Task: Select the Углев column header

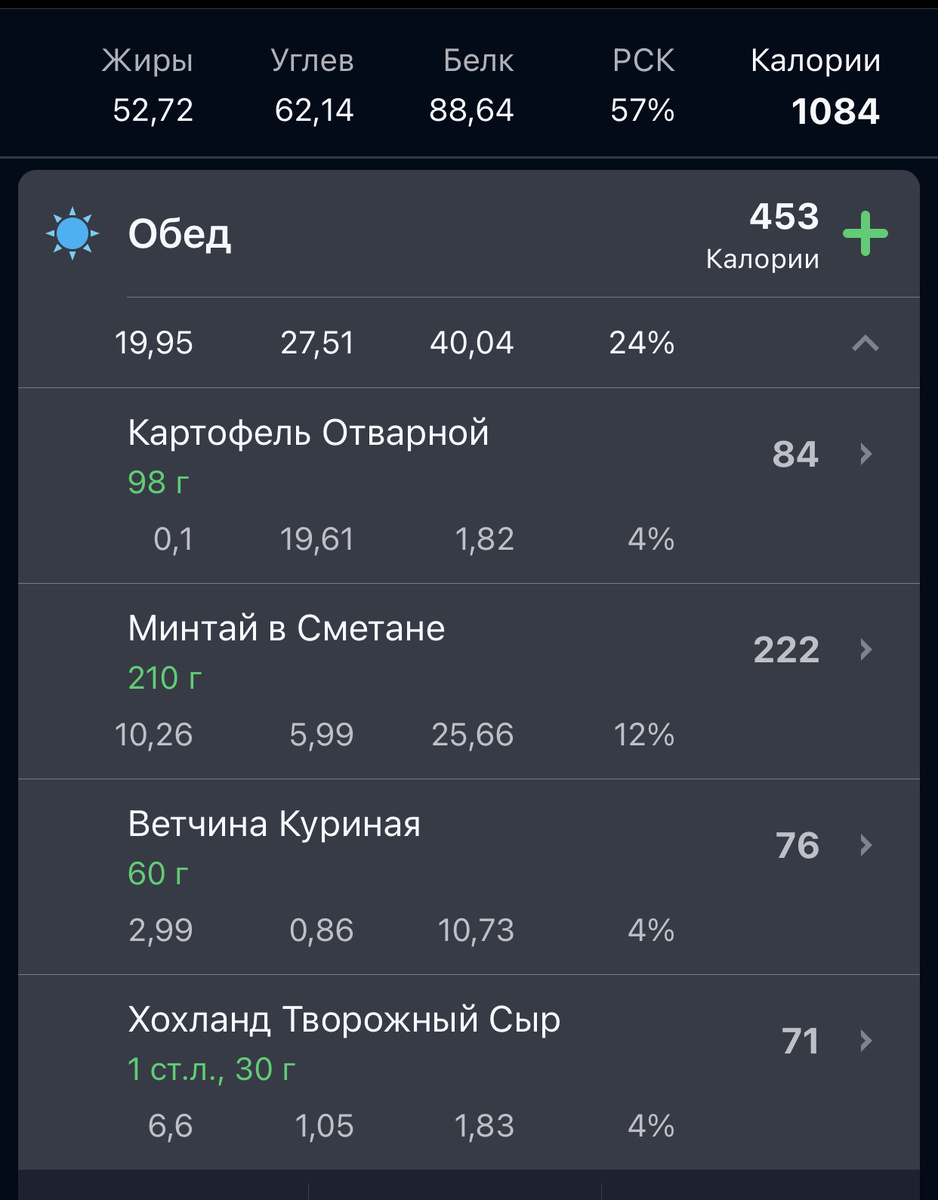Action: 312,61
